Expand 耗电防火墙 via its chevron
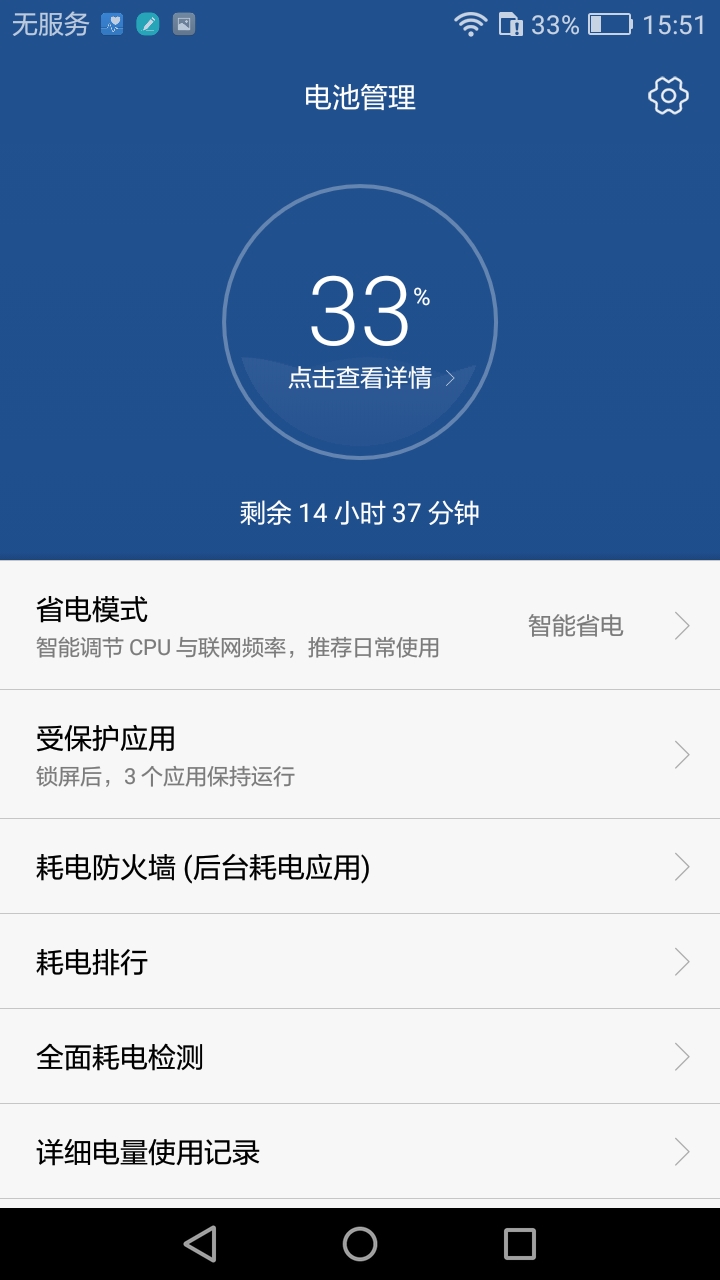 pyautogui.click(x=682, y=866)
